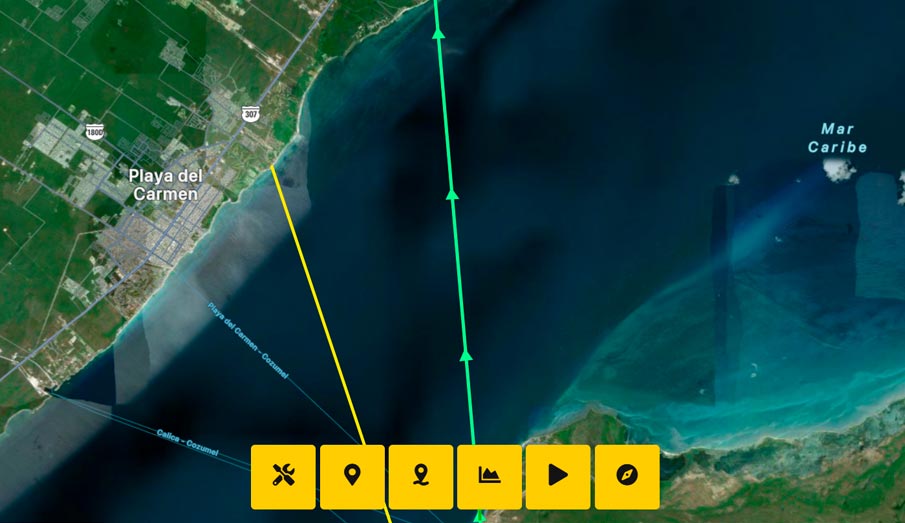Open the waypoint marker button
Screen dimensions: 905x523
click(420, 476)
